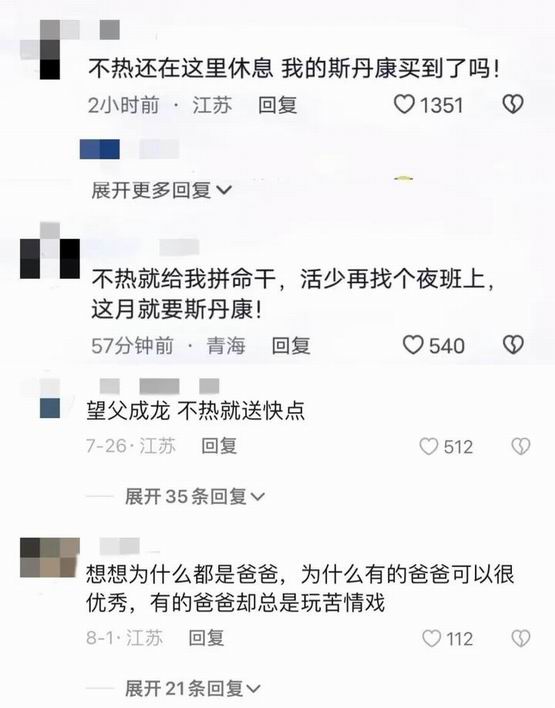Reply to the 2小时前 Jiangsu comment
The width and height of the screenshot is (555, 708).
(x=277, y=105)
